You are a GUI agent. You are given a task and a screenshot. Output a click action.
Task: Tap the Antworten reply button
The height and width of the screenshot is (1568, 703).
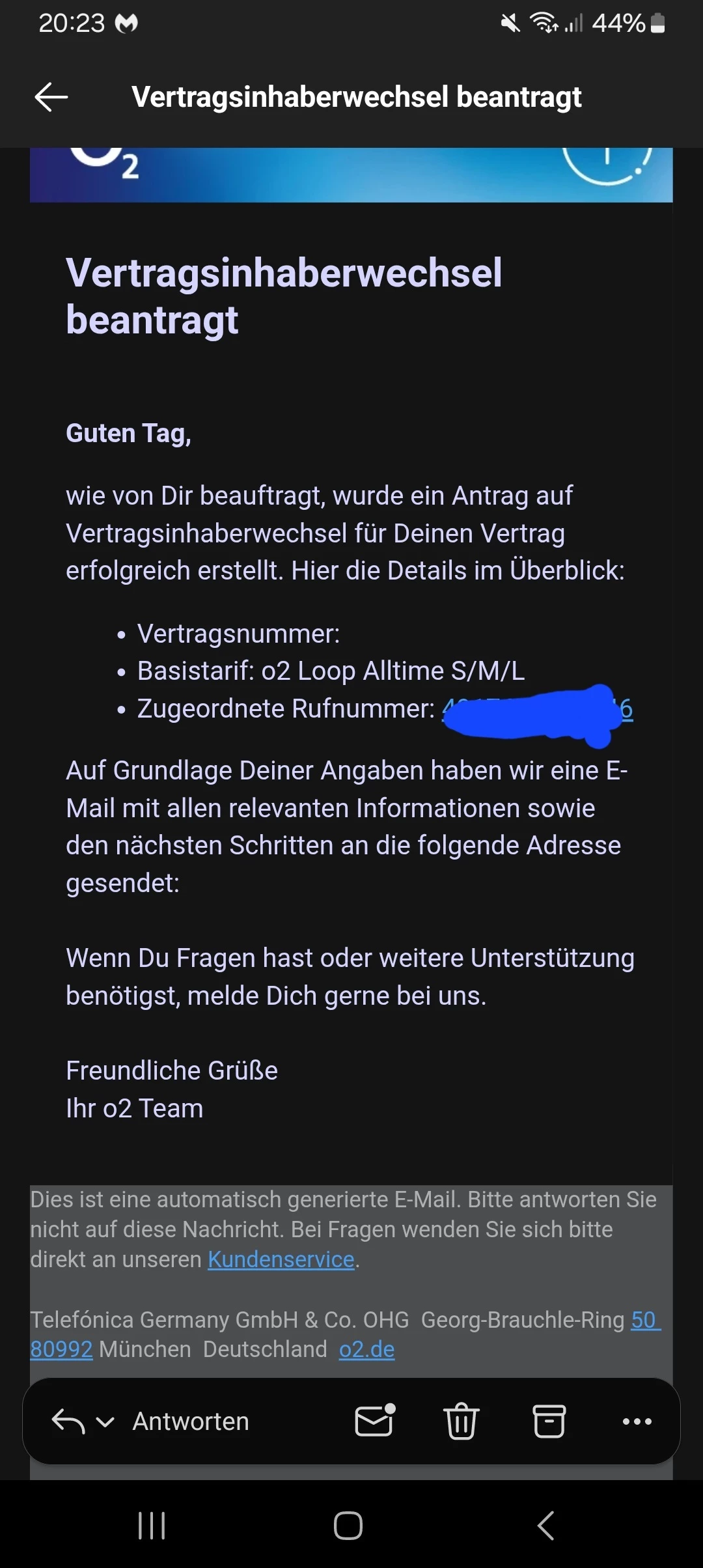tap(190, 1421)
